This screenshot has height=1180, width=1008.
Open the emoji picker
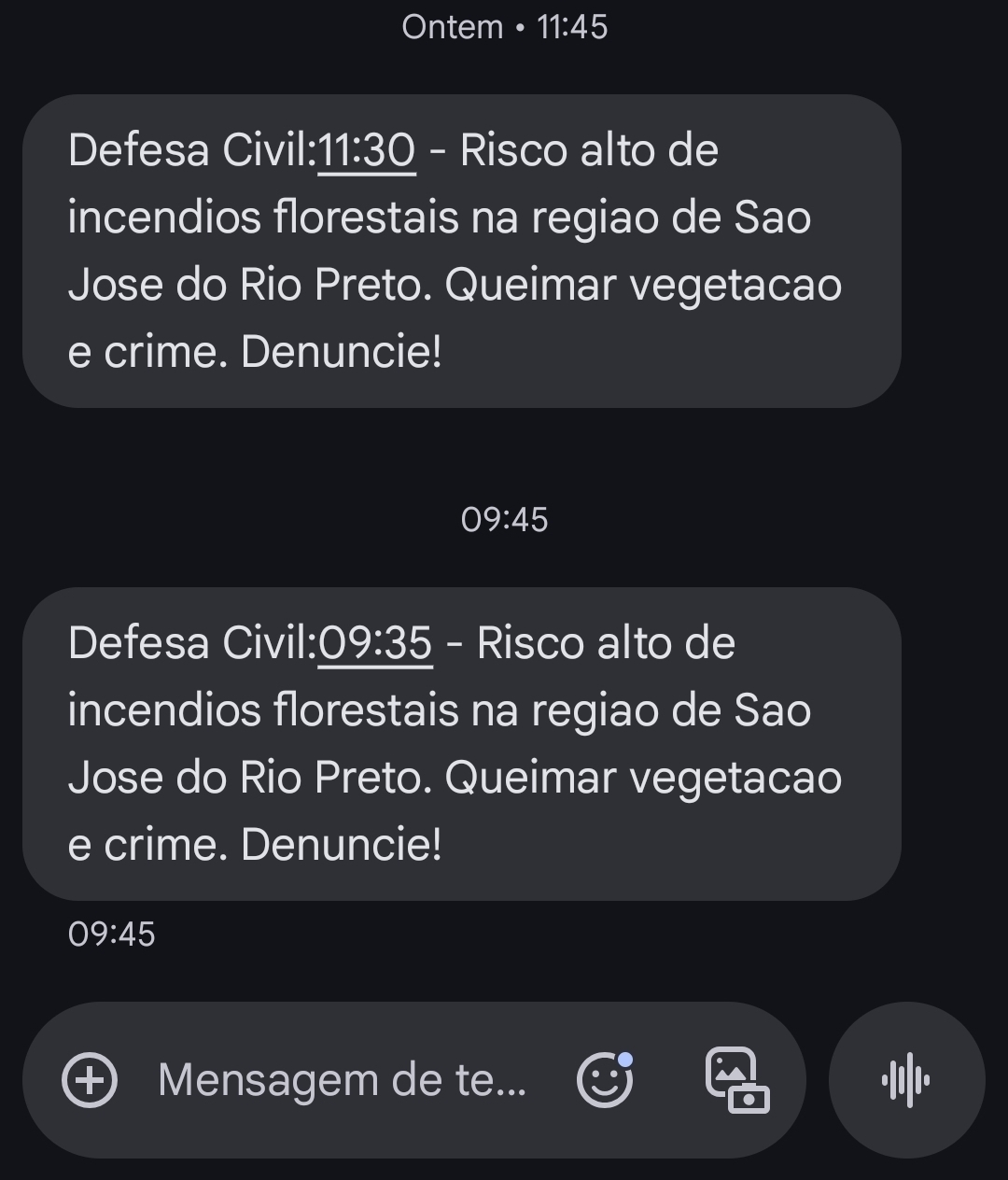click(605, 1080)
